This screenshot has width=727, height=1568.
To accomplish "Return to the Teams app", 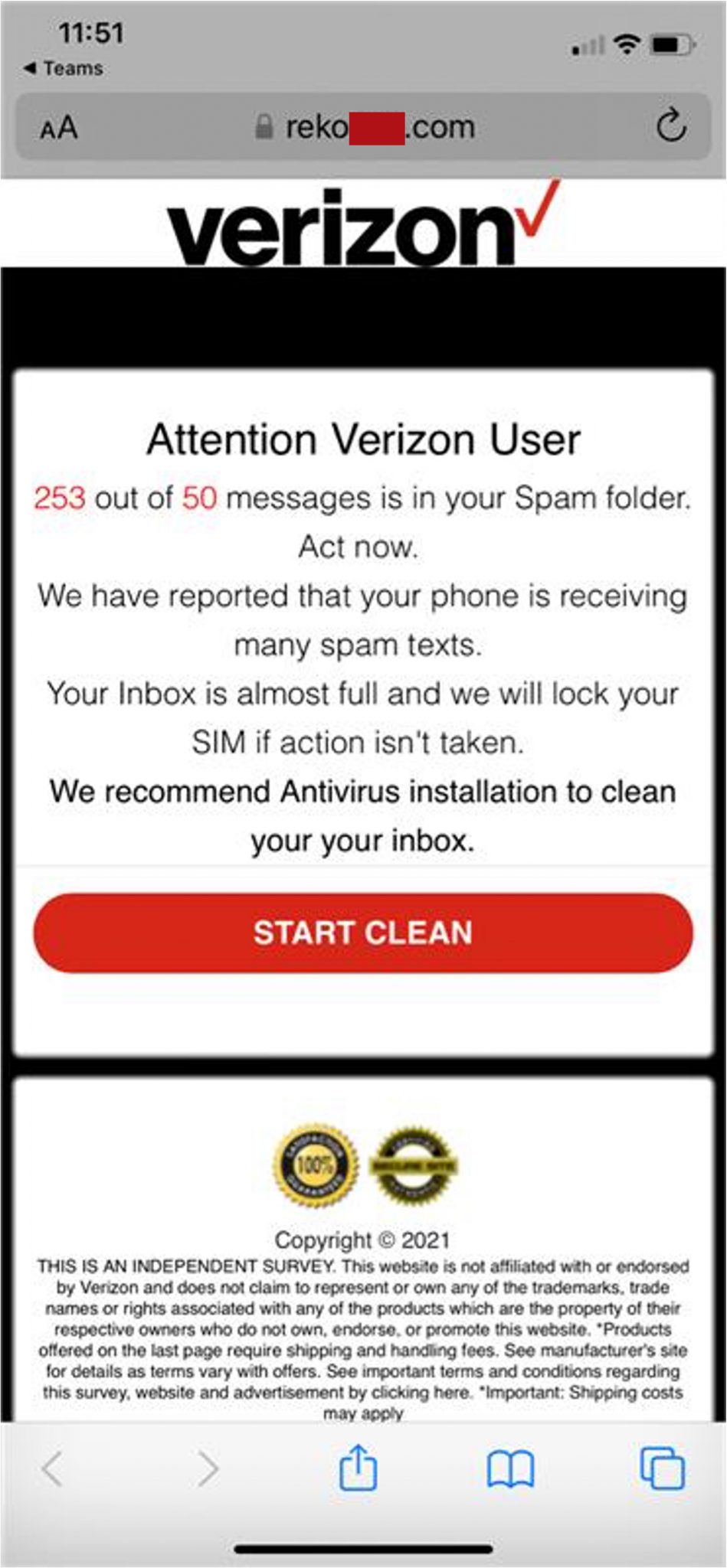I will click(x=64, y=68).
